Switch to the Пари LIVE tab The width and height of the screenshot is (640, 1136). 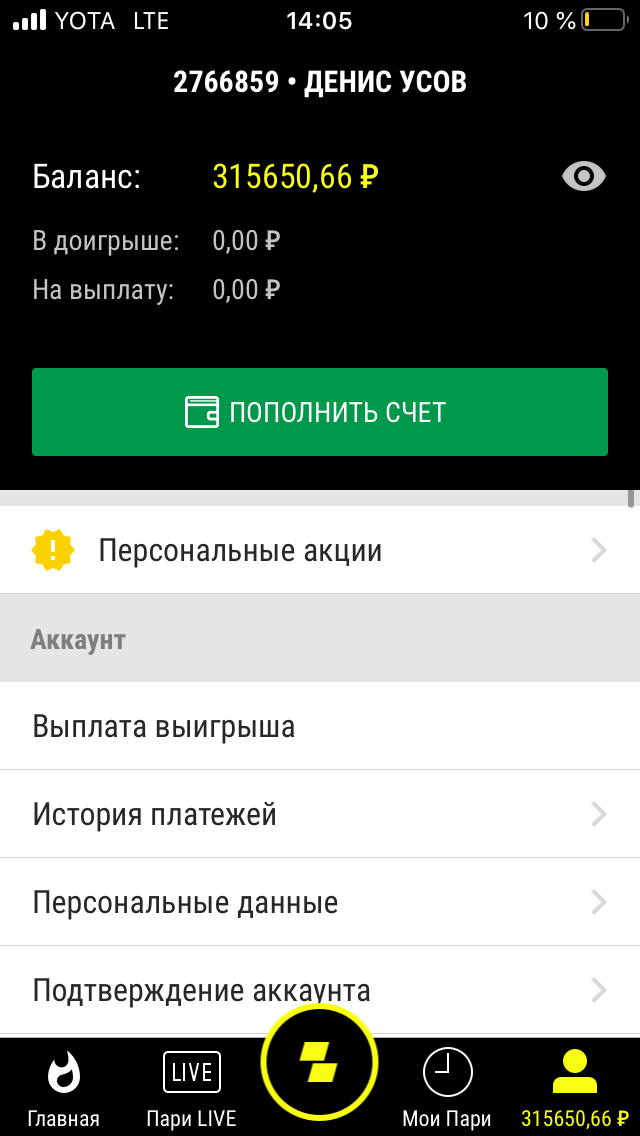191,1088
